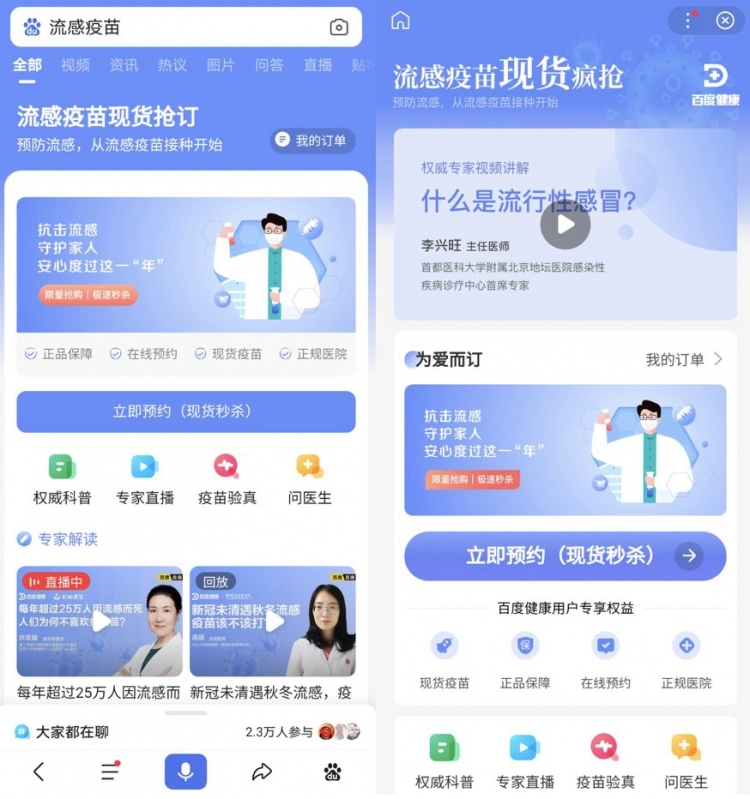The image size is (750, 799).
Task: Open the 回放 replay video card
Action: point(273,621)
